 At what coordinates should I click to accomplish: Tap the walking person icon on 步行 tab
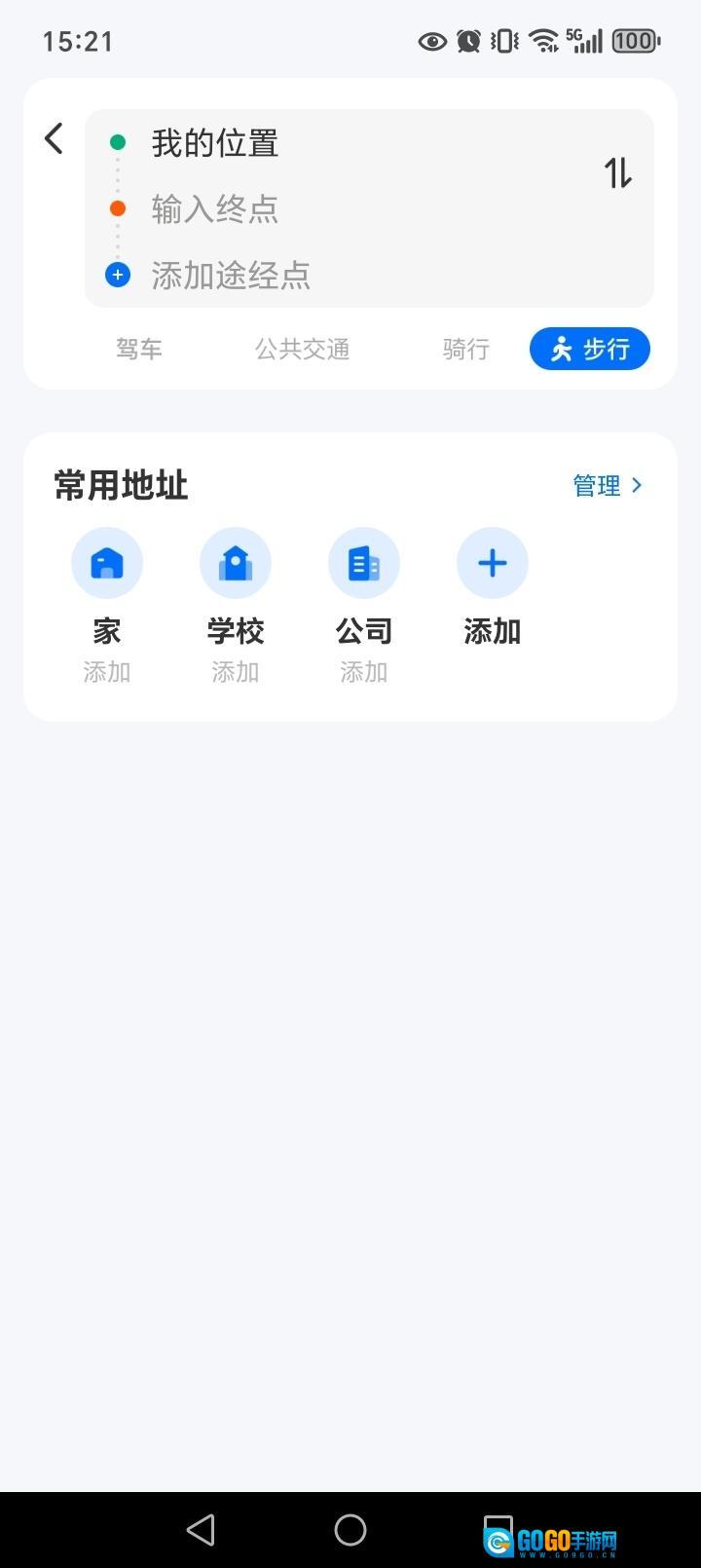tap(565, 348)
